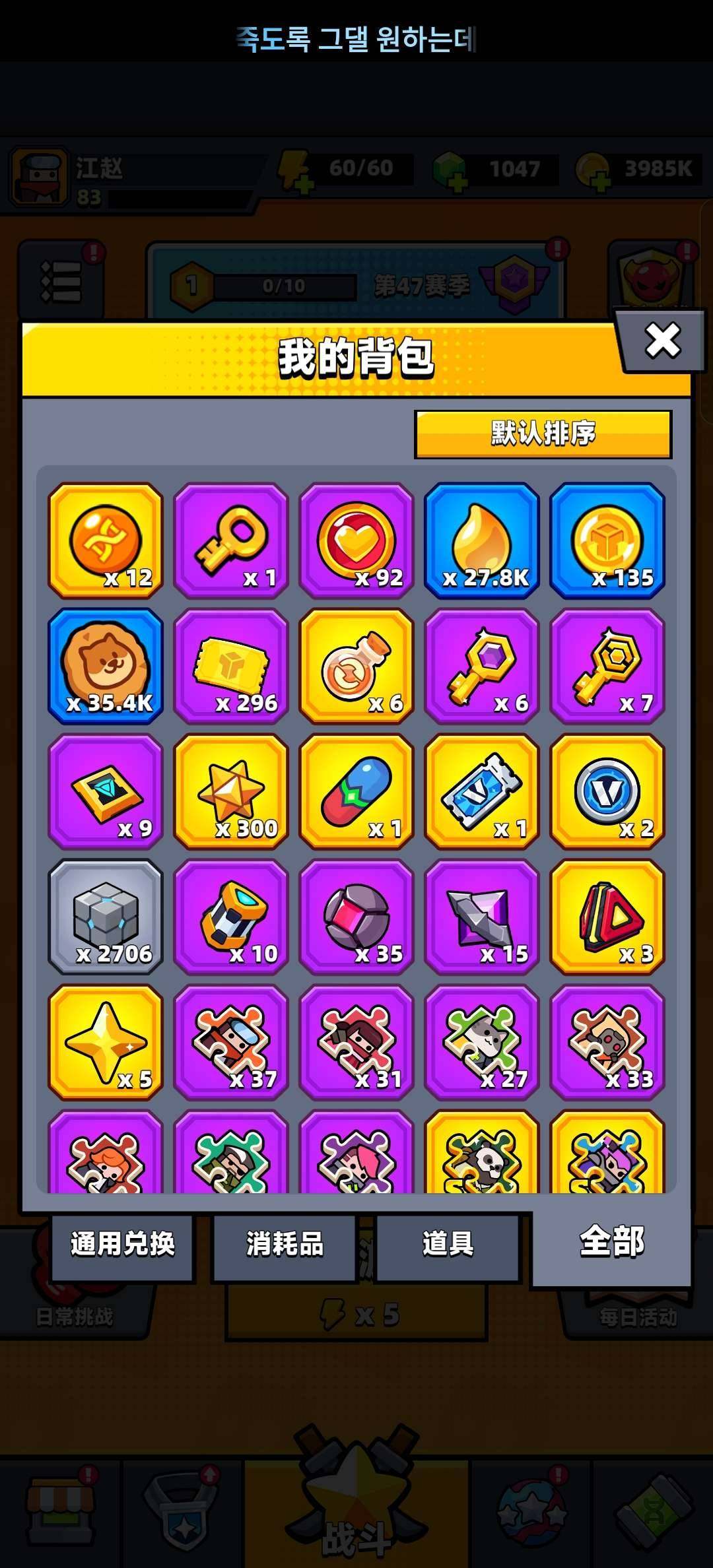Open the lion cookie item x35.4K

click(x=106, y=666)
